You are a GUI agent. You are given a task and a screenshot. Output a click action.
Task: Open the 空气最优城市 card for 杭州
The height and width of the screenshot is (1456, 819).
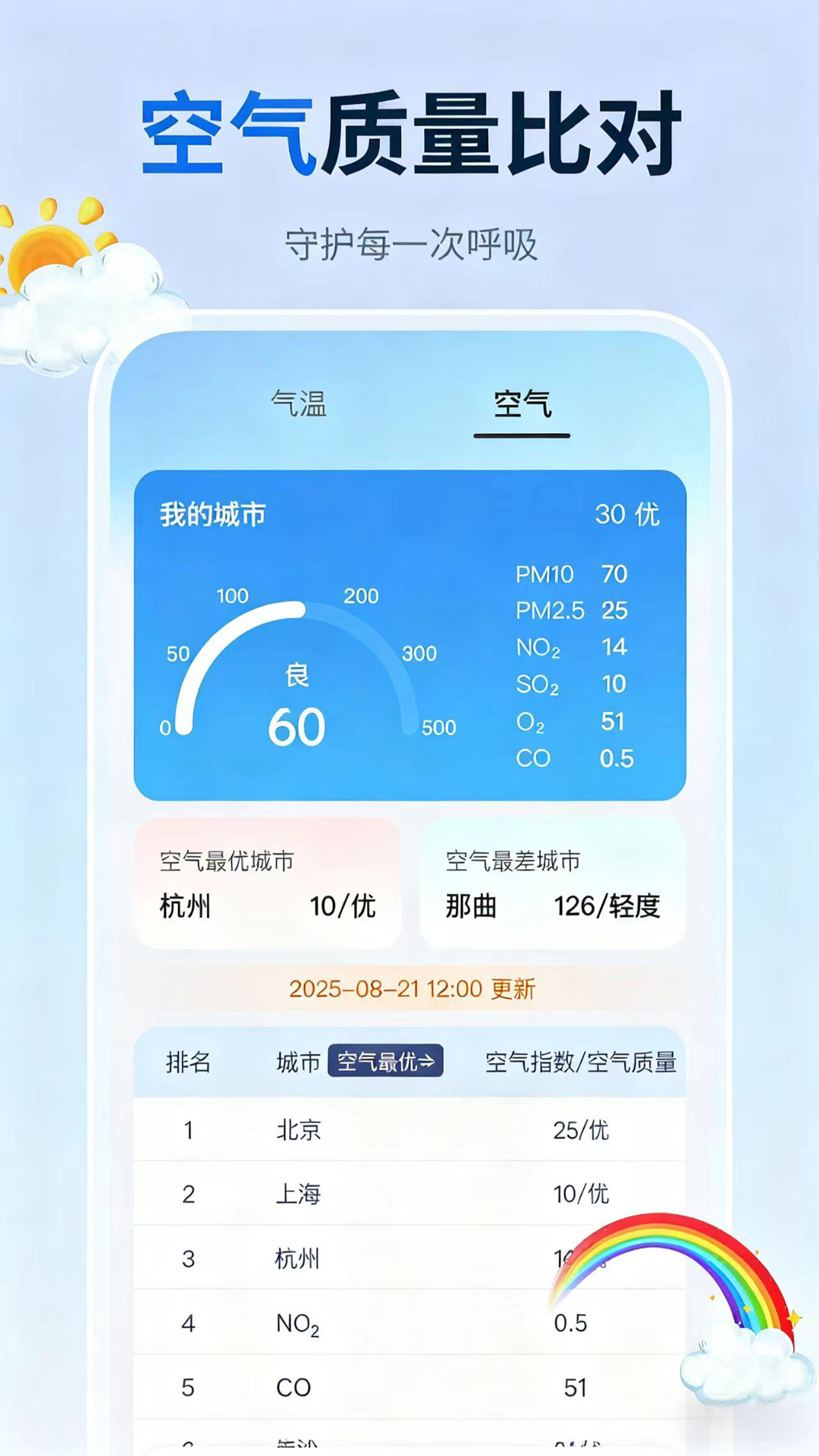coord(269,883)
